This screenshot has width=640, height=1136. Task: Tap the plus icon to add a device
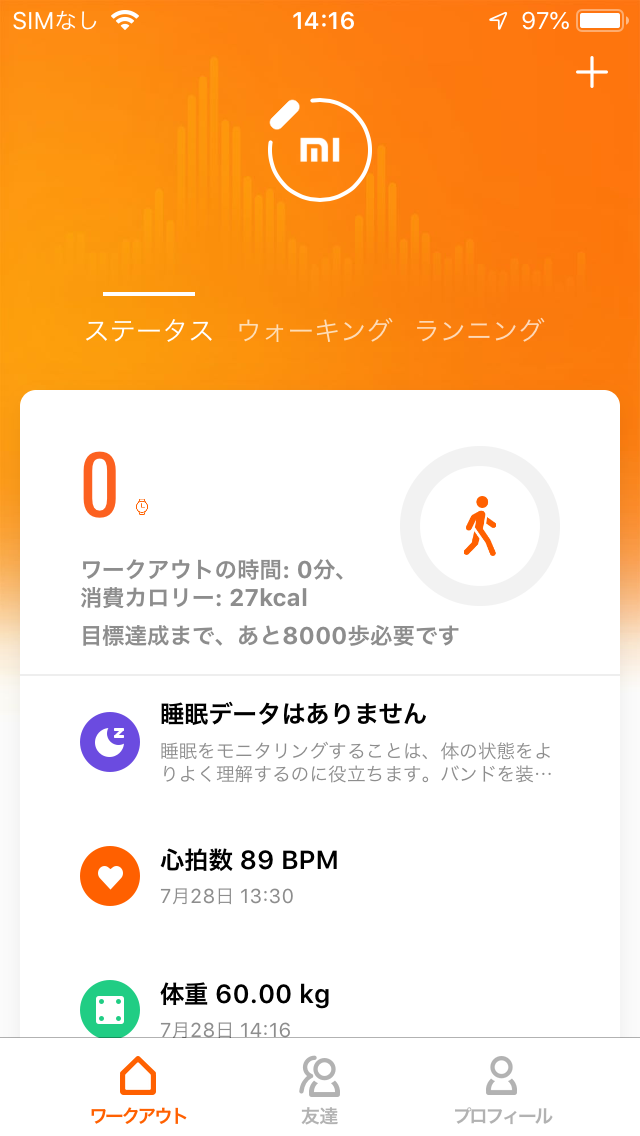591,72
